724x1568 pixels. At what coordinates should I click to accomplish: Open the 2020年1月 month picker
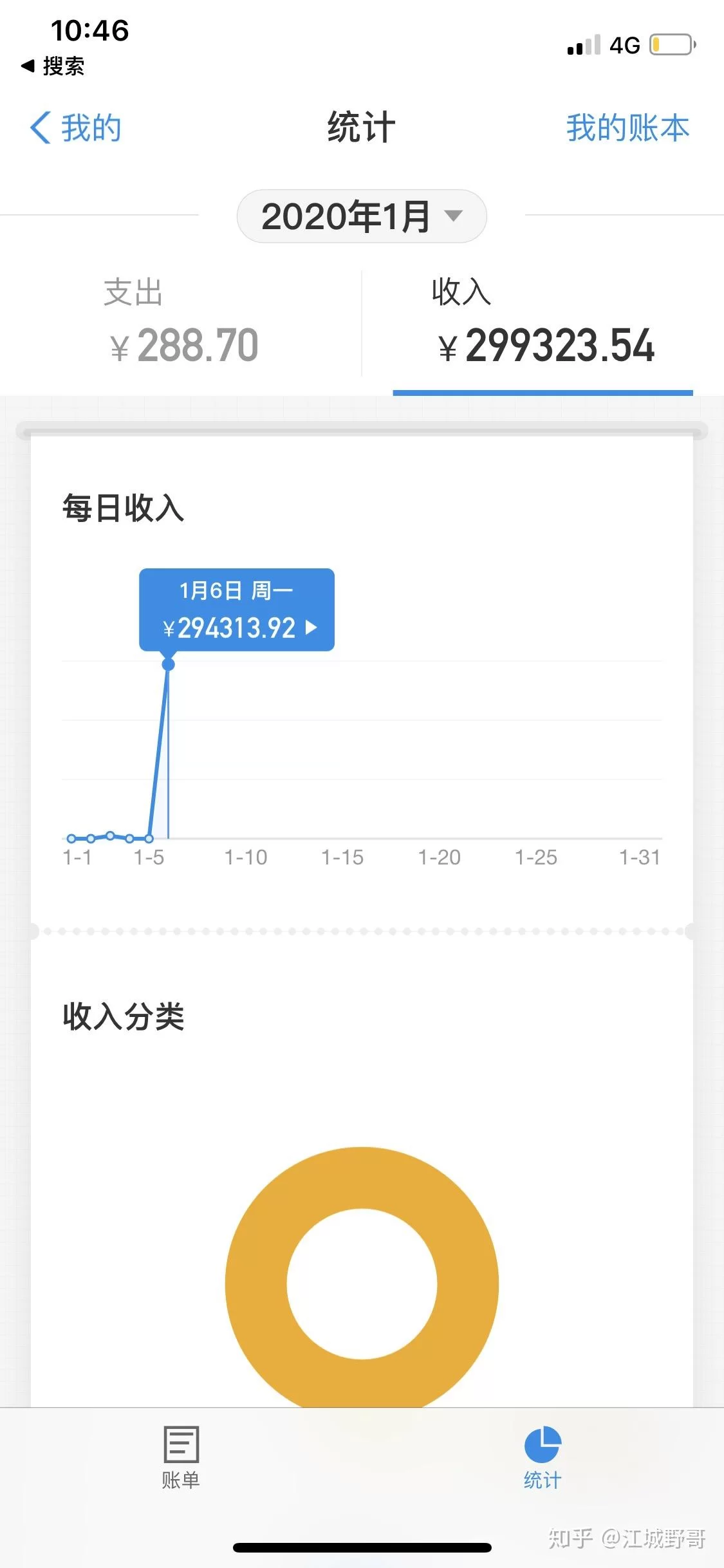[361, 216]
